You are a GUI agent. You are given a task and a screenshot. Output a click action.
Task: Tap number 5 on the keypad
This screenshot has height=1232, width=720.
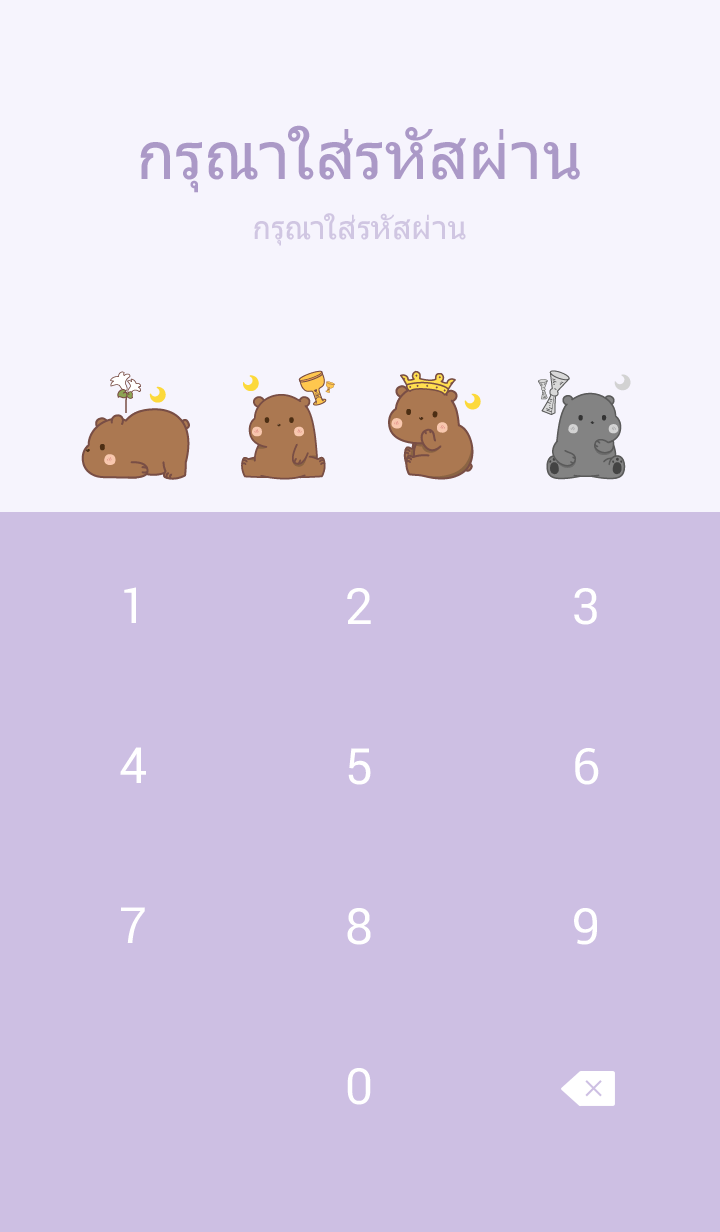click(x=359, y=766)
